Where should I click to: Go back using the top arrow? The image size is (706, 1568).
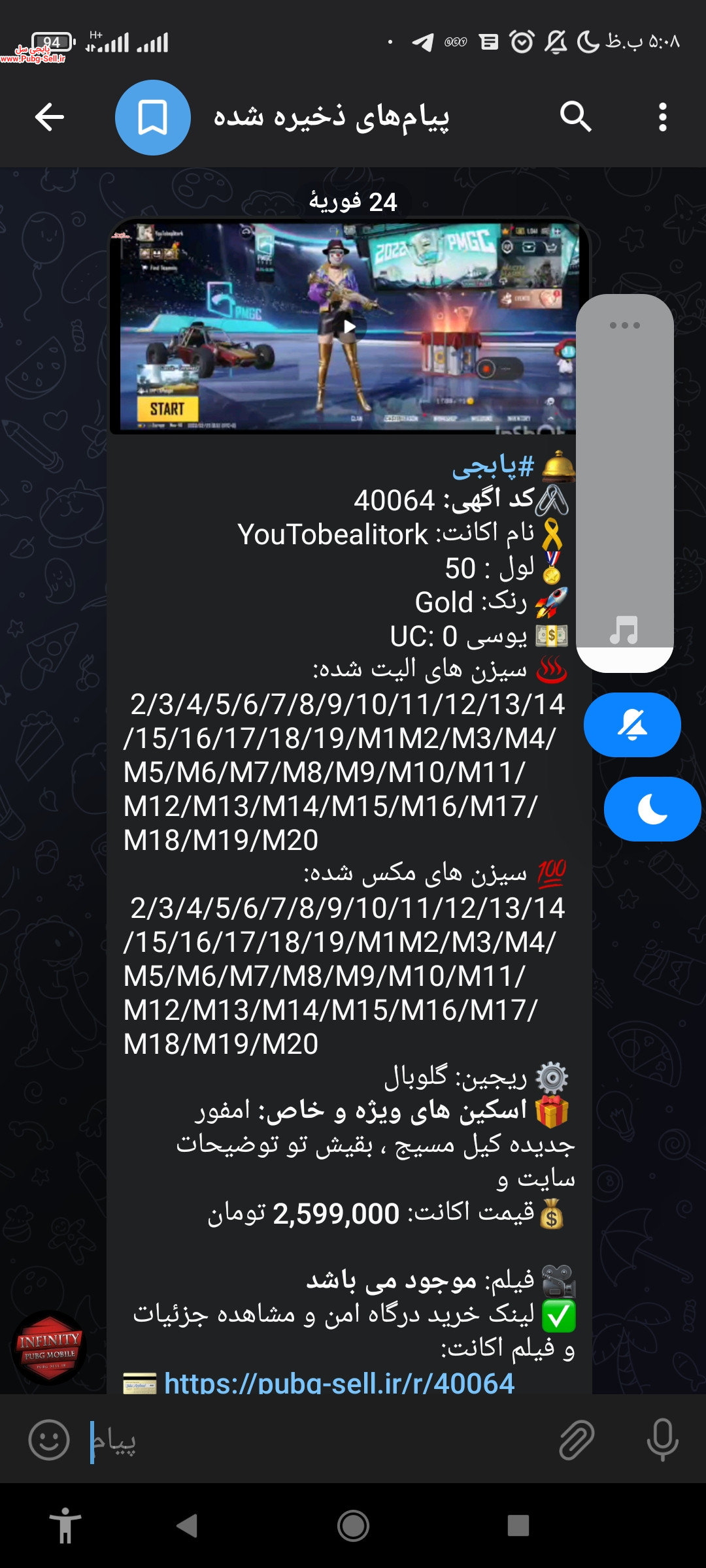[x=50, y=118]
